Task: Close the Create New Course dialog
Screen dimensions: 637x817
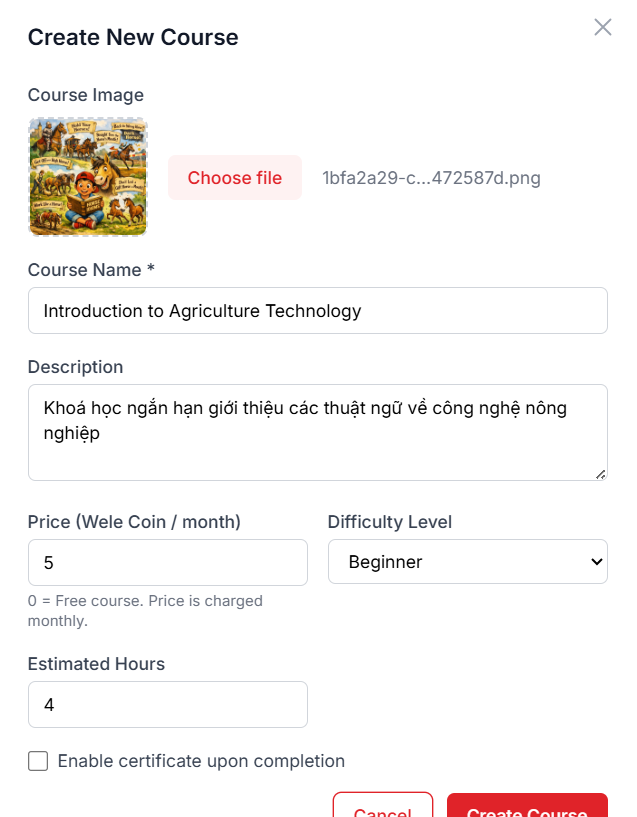Action: [602, 27]
